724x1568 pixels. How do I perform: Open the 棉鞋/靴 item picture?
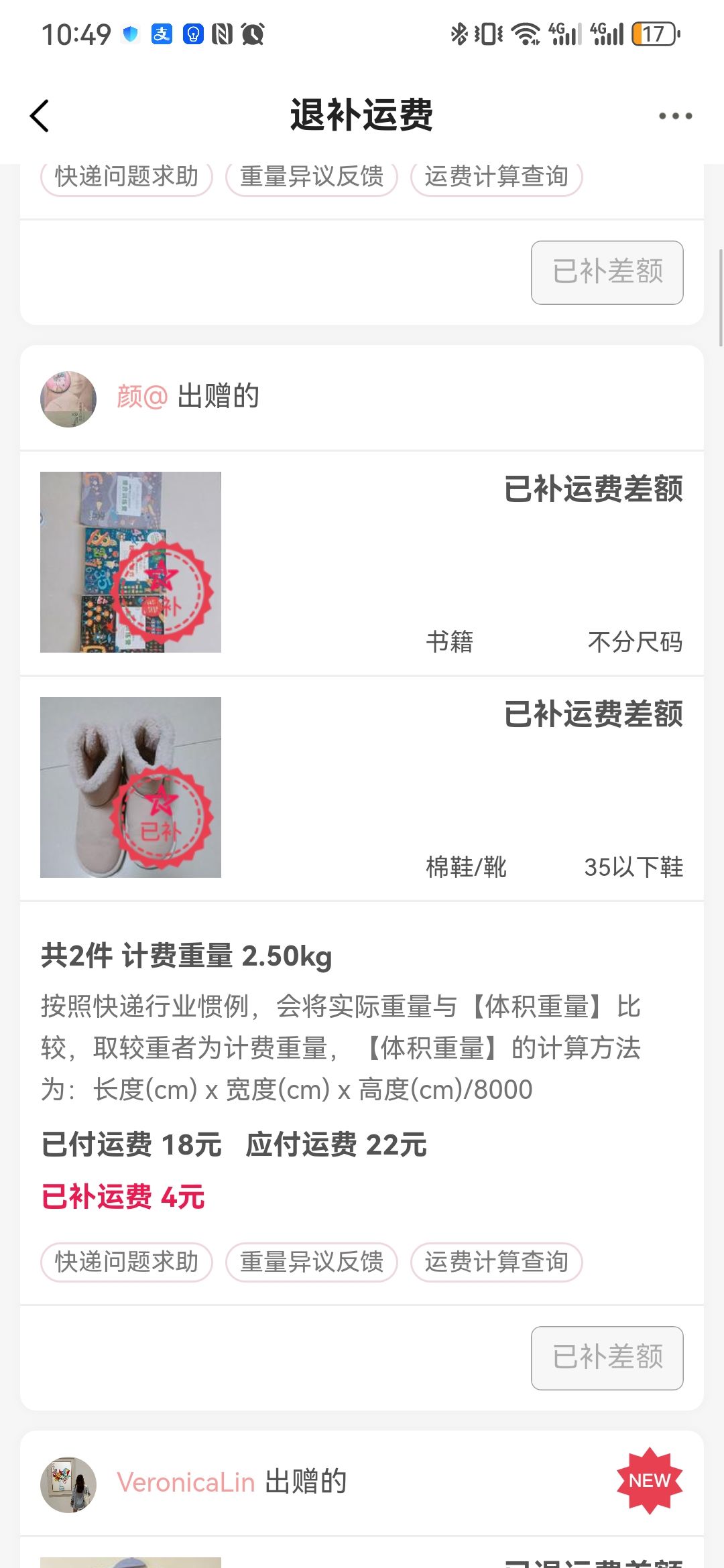[131, 787]
